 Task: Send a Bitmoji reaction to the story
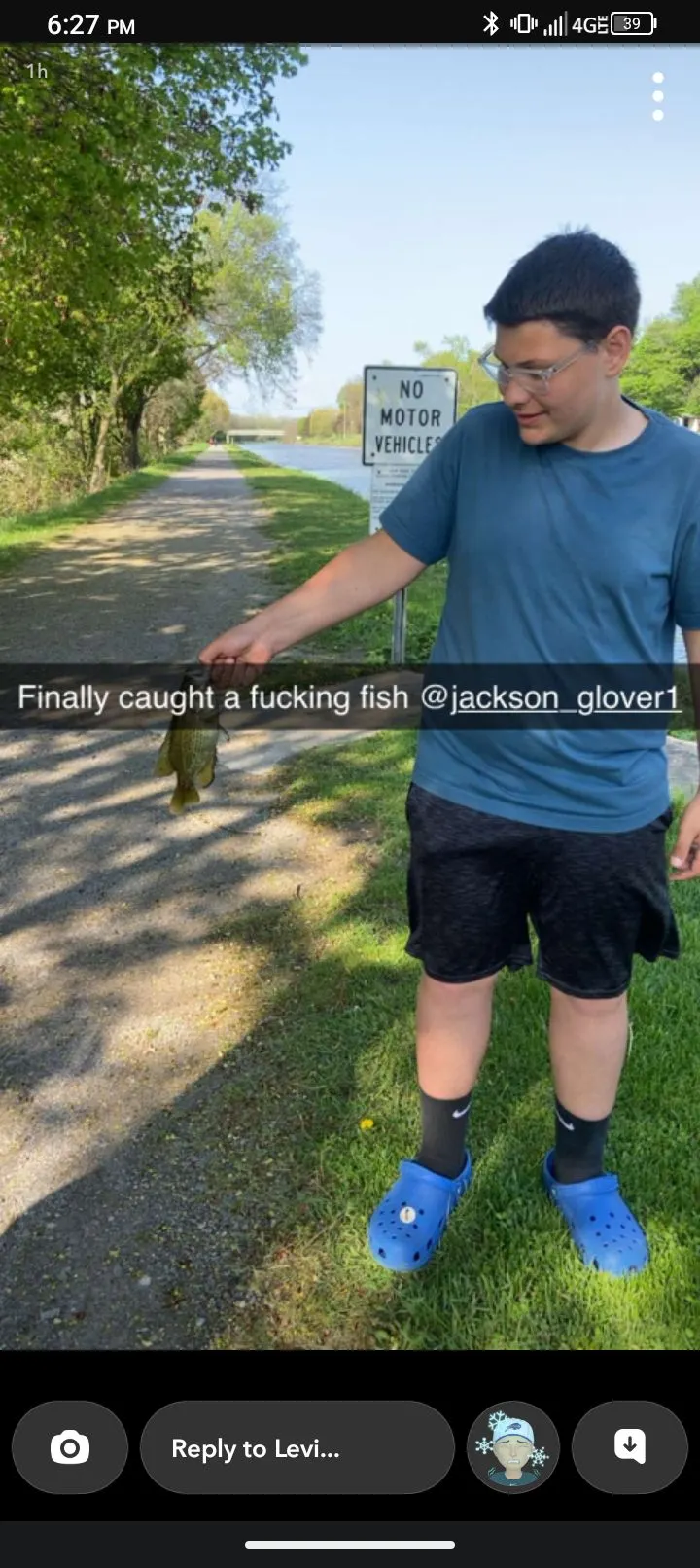(x=513, y=1447)
